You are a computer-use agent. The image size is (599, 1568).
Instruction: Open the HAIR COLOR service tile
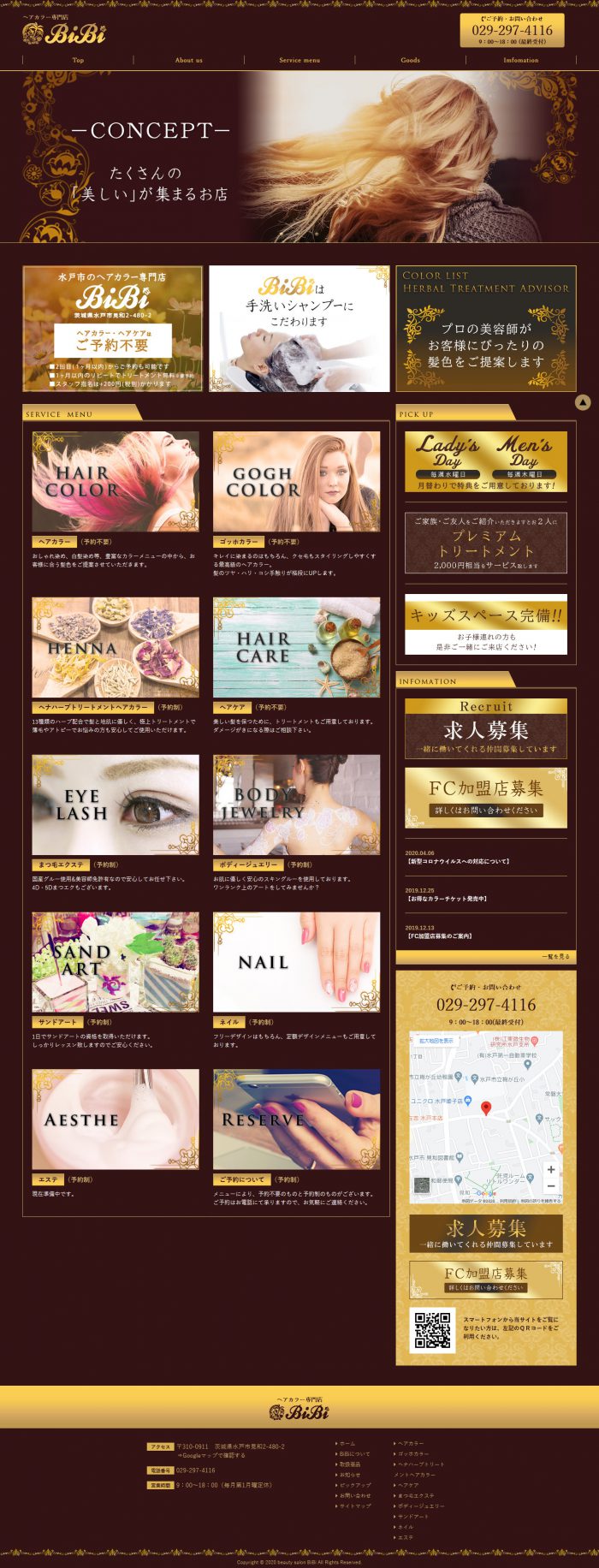(116, 481)
